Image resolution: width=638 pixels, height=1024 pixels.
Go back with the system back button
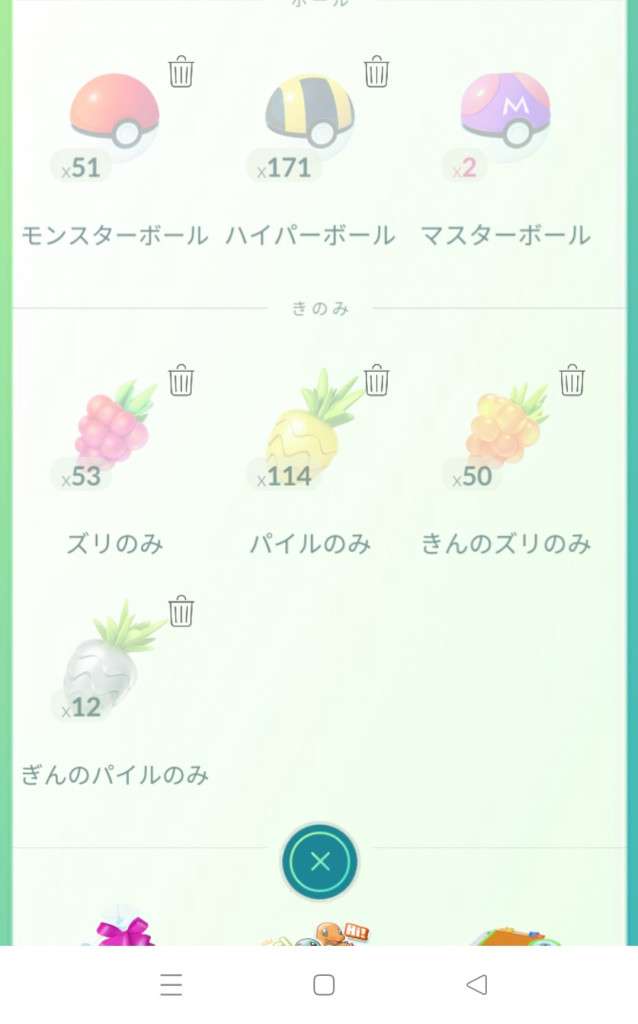tap(477, 985)
